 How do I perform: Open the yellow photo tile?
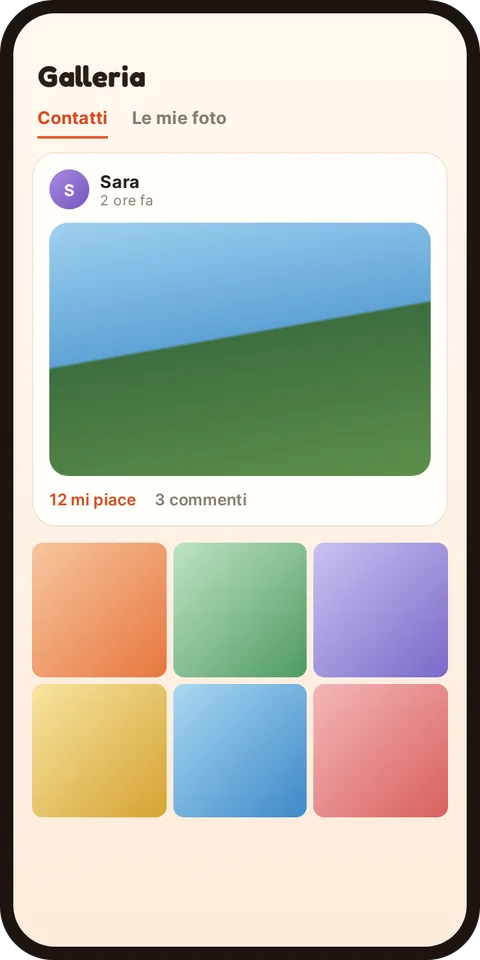tap(99, 751)
